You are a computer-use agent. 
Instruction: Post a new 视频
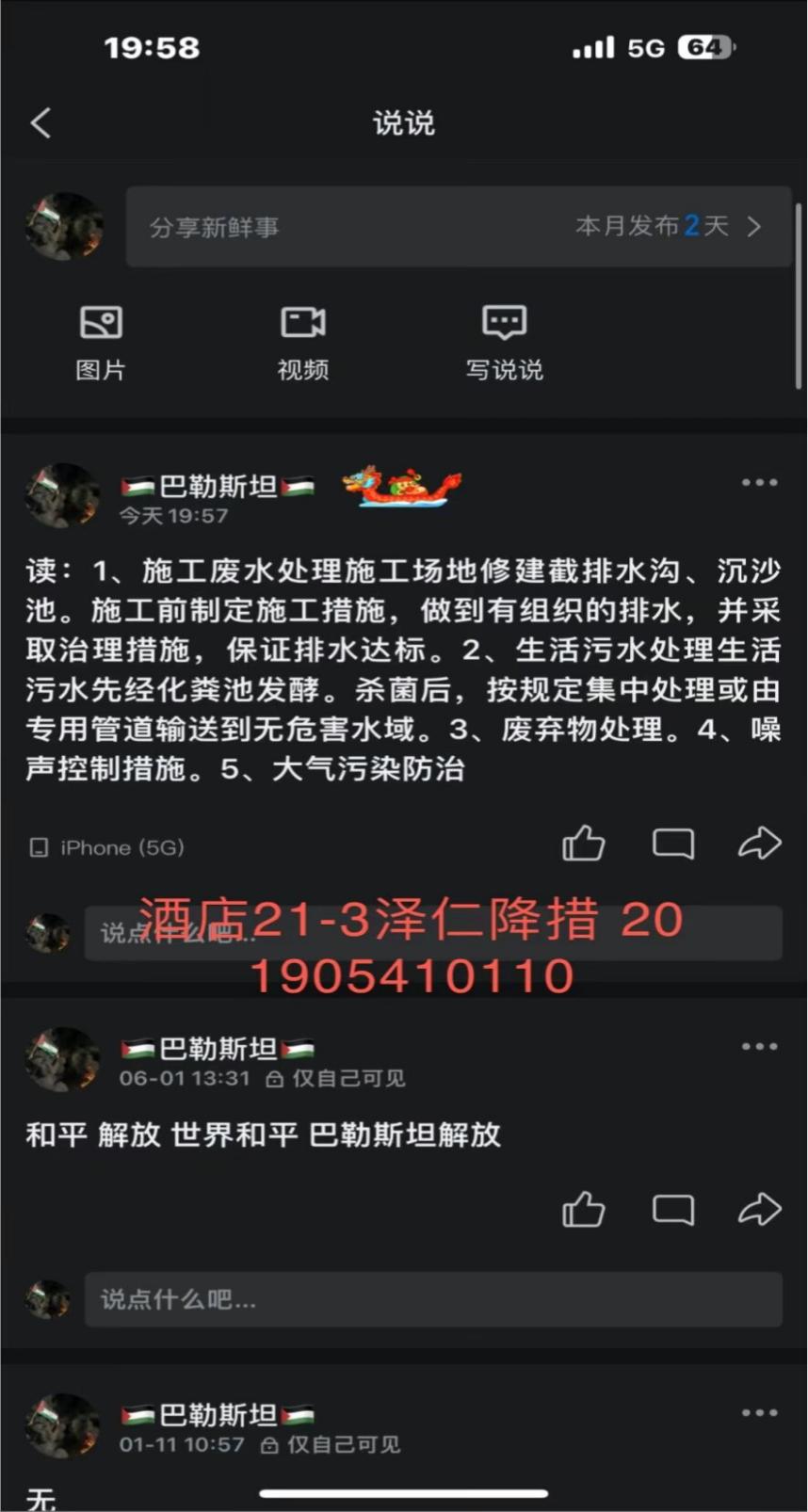click(302, 342)
